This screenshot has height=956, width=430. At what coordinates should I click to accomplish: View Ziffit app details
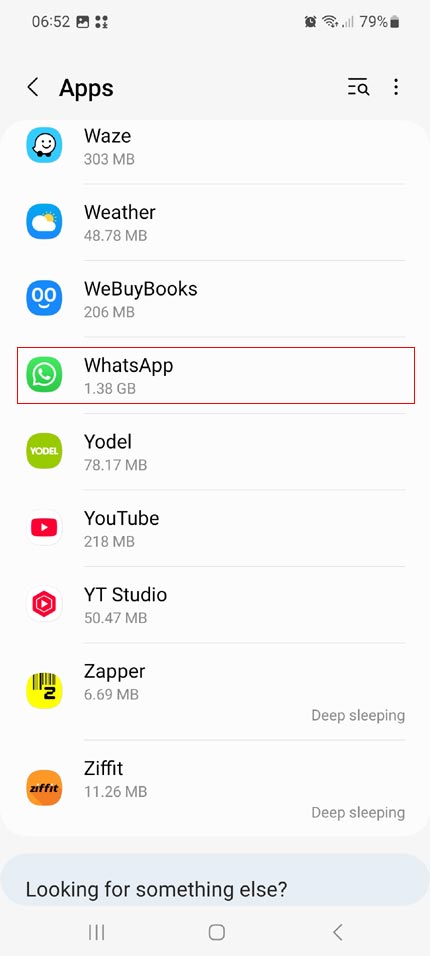coord(215,788)
